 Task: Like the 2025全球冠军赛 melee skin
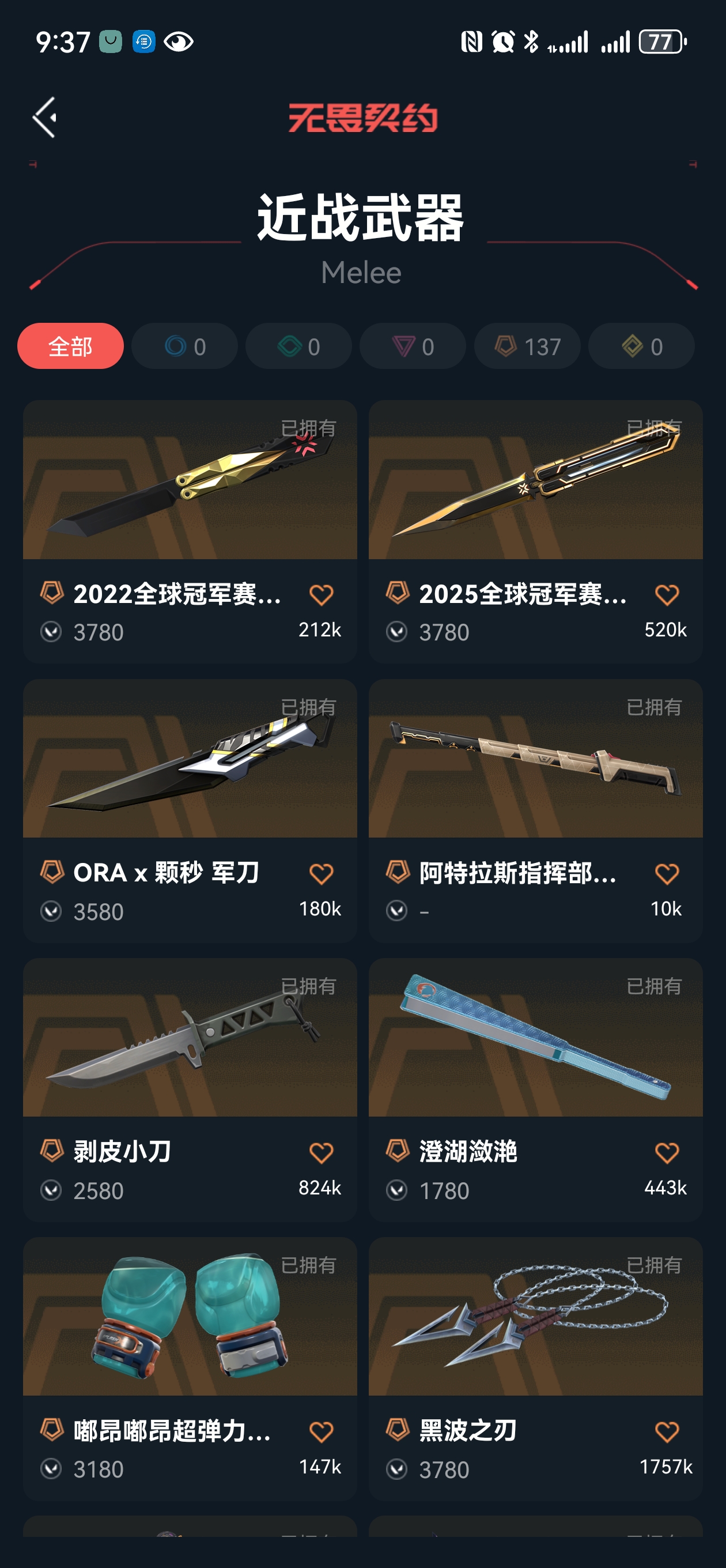(x=667, y=595)
